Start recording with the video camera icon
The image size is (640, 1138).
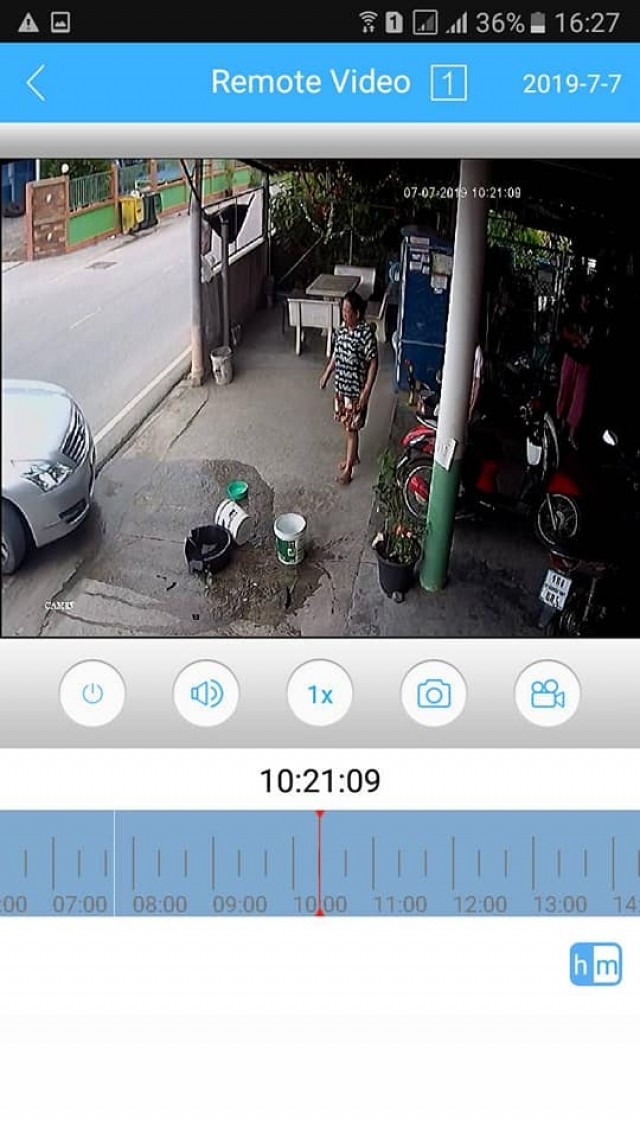[548, 693]
